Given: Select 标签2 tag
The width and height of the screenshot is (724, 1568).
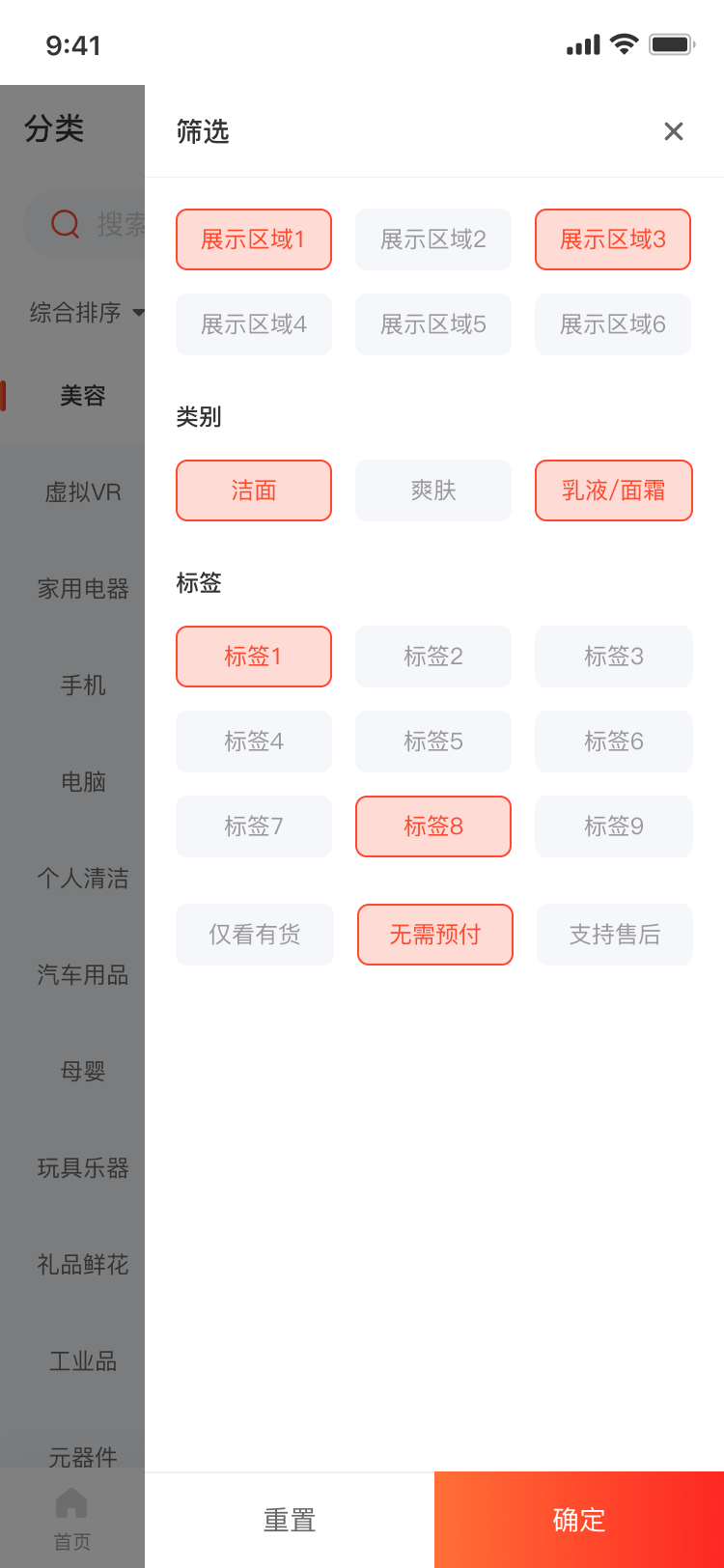Looking at the screenshot, I should coord(433,657).
